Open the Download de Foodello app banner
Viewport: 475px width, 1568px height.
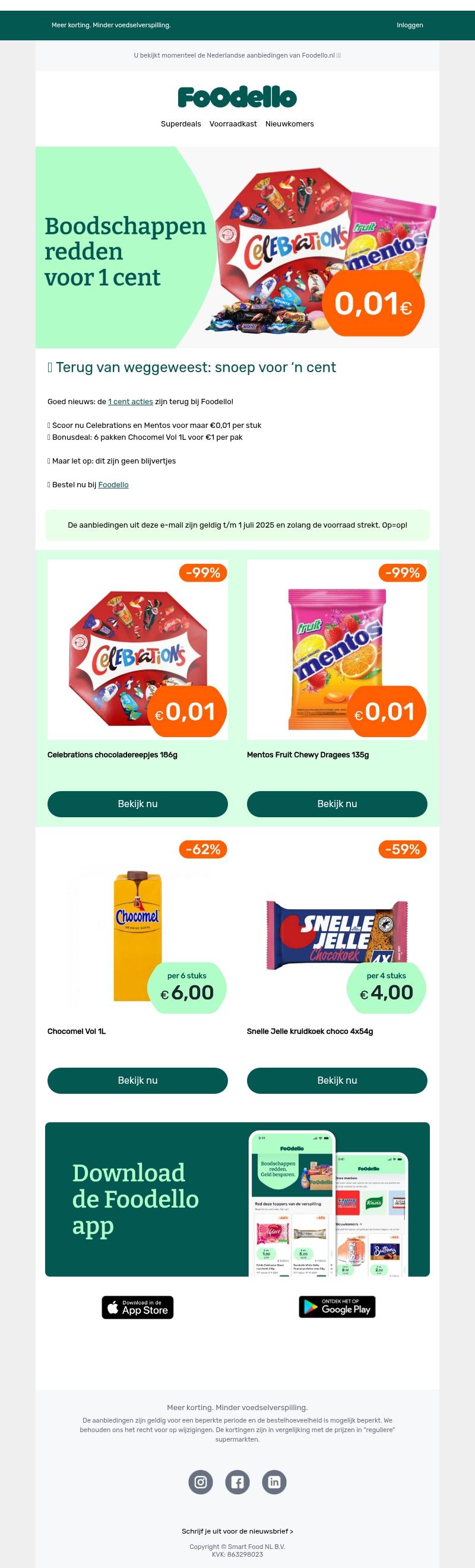(x=237, y=1198)
